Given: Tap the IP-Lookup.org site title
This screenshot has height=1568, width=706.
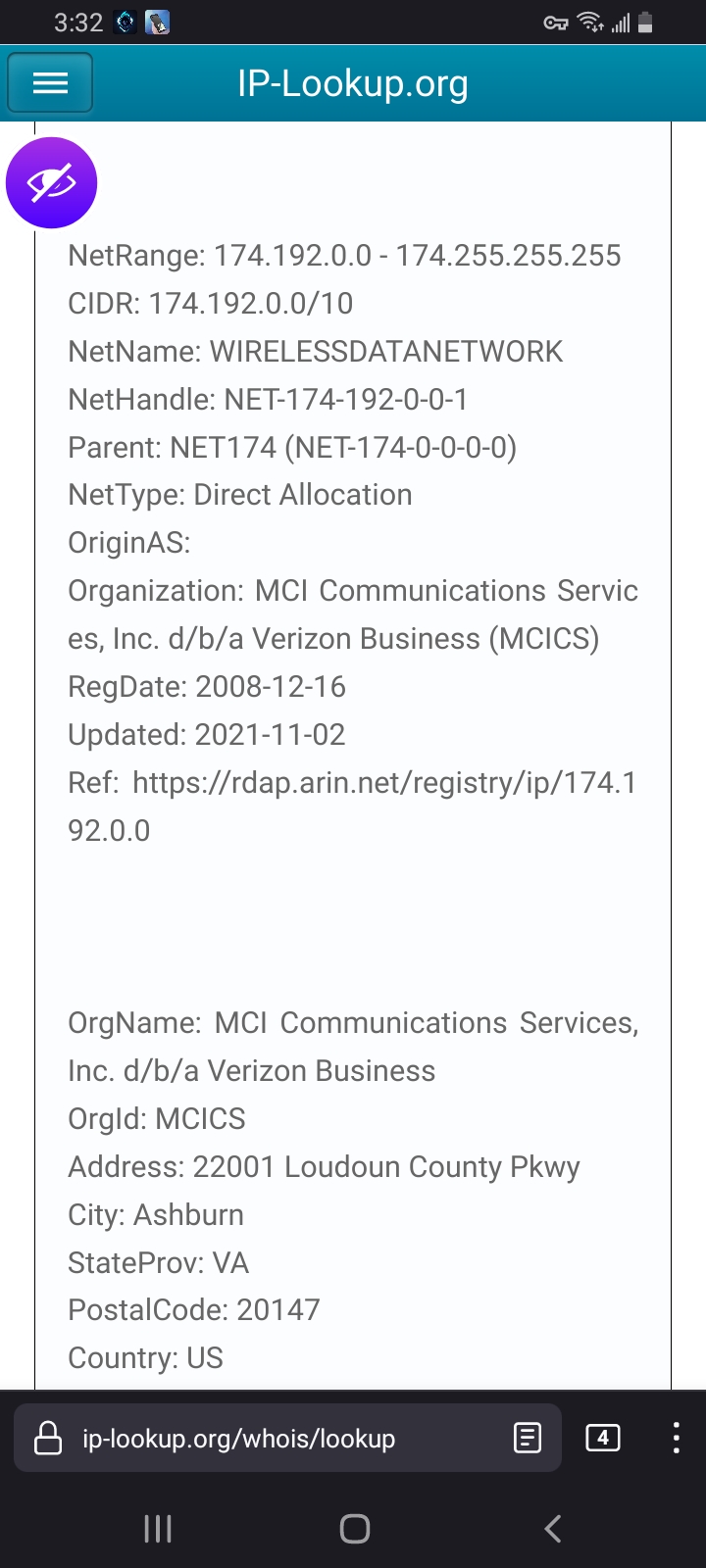Looking at the screenshot, I should (x=353, y=83).
